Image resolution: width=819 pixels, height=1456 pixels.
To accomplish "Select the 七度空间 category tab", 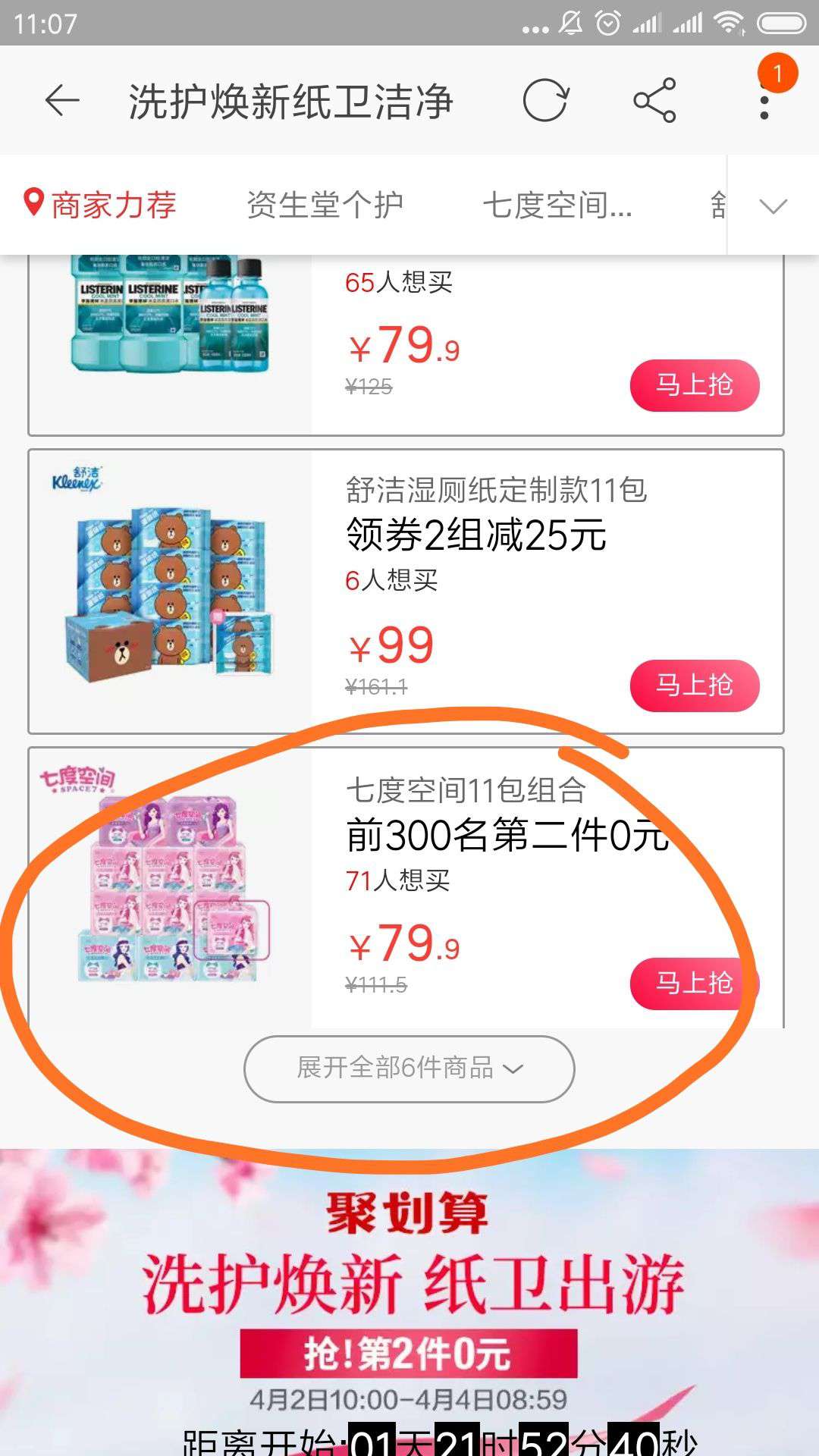I will tap(557, 203).
